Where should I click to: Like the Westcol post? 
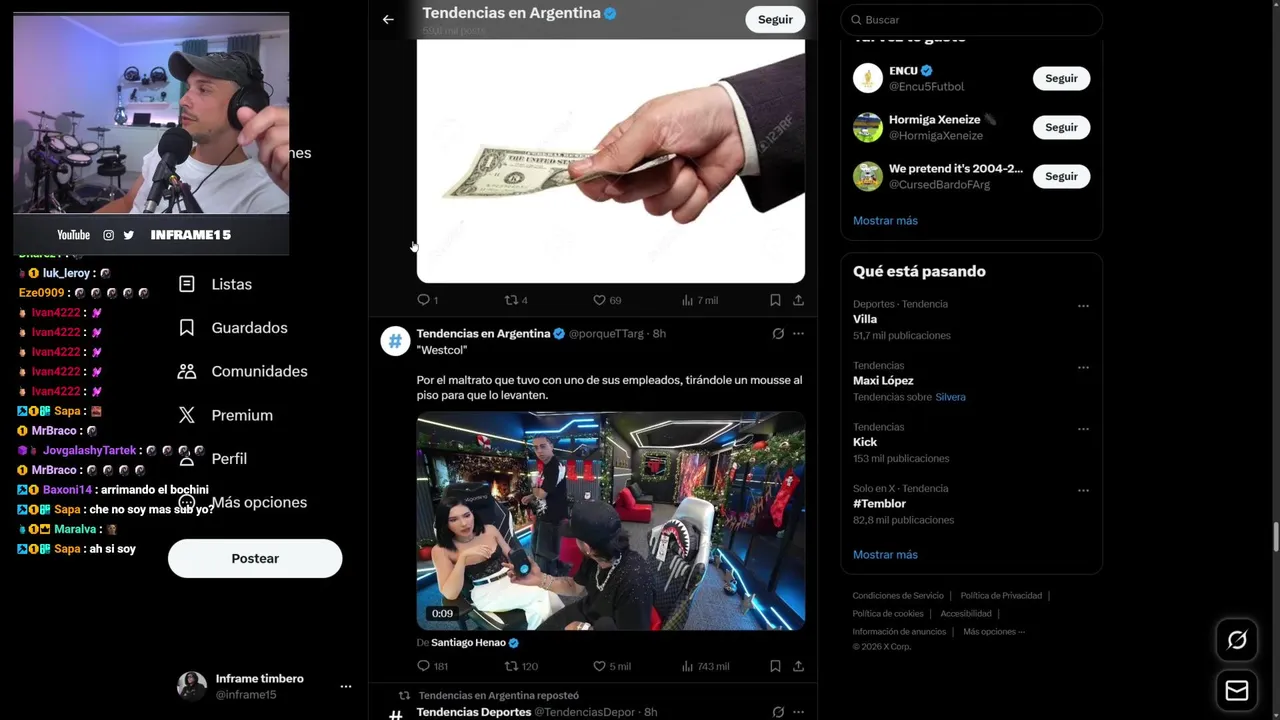600,666
